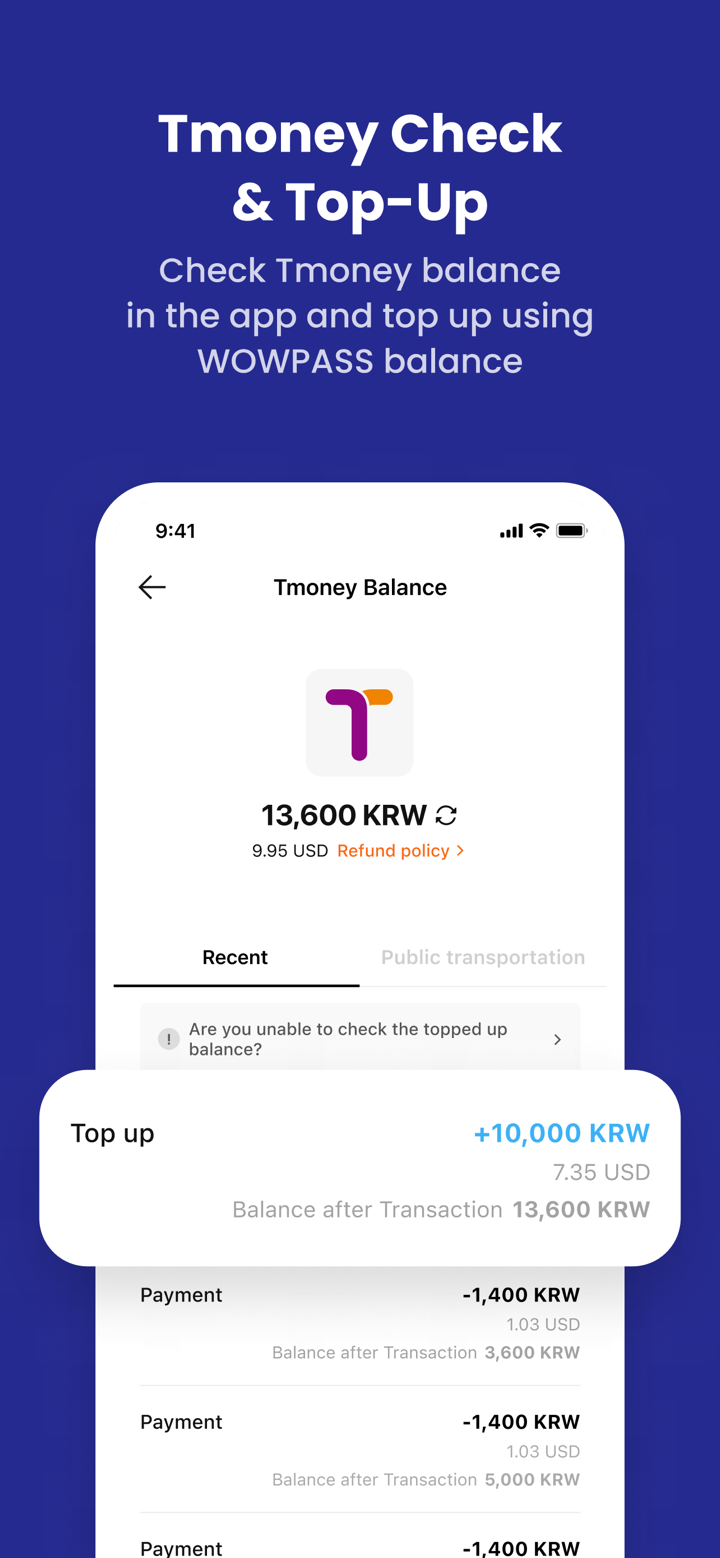Tap the battery indicator icon
The height and width of the screenshot is (1558, 720).
570,531
